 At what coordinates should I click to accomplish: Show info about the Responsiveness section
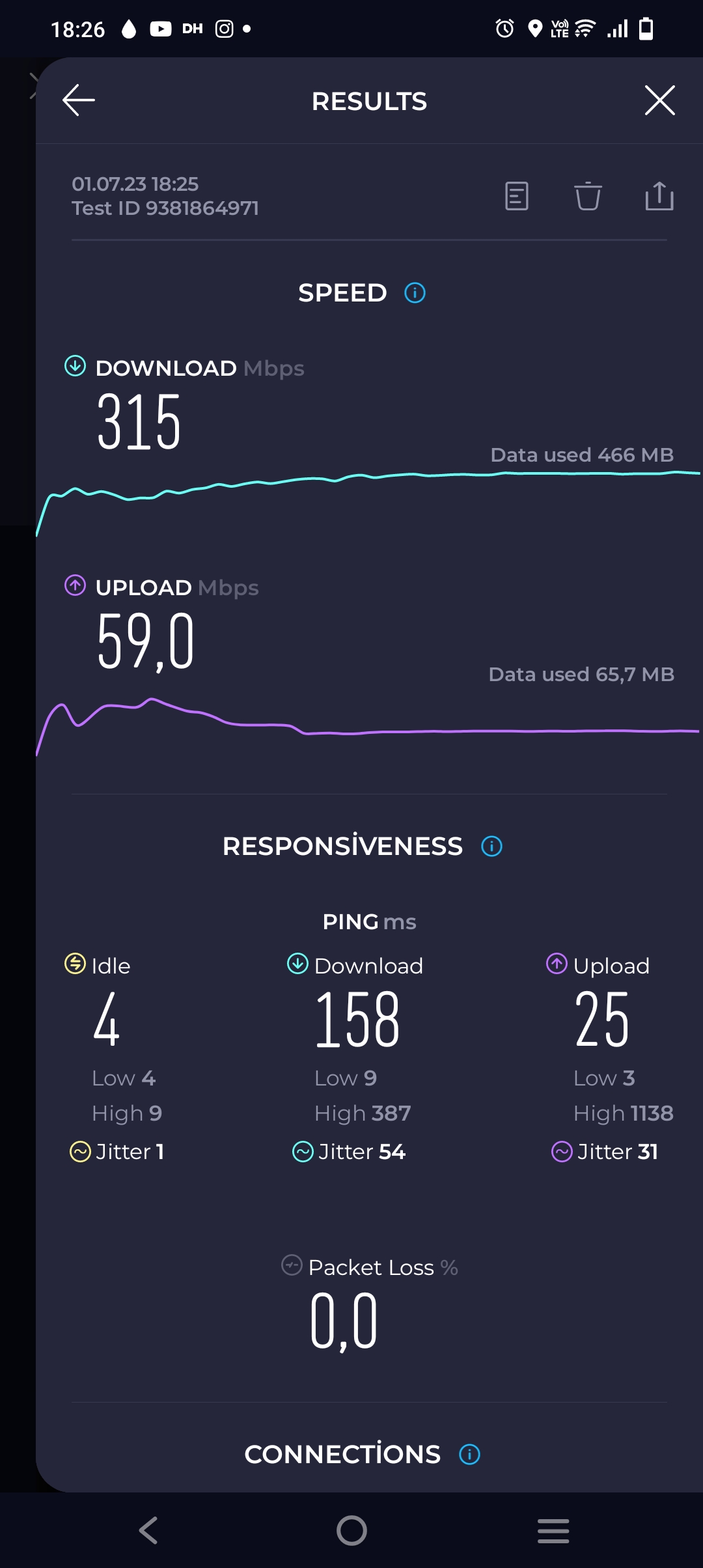(x=491, y=847)
